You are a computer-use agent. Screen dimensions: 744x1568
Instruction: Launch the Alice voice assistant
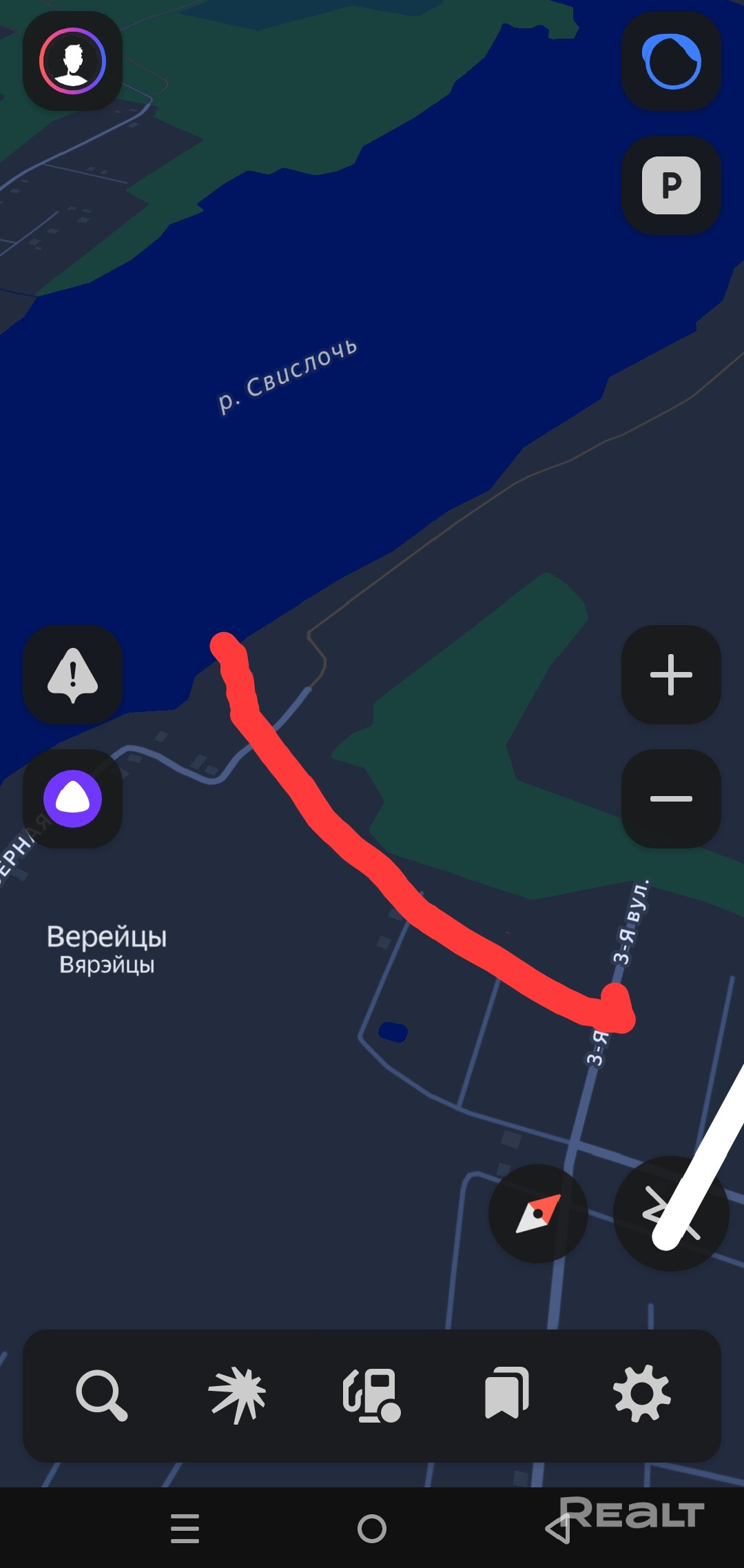click(x=72, y=799)
